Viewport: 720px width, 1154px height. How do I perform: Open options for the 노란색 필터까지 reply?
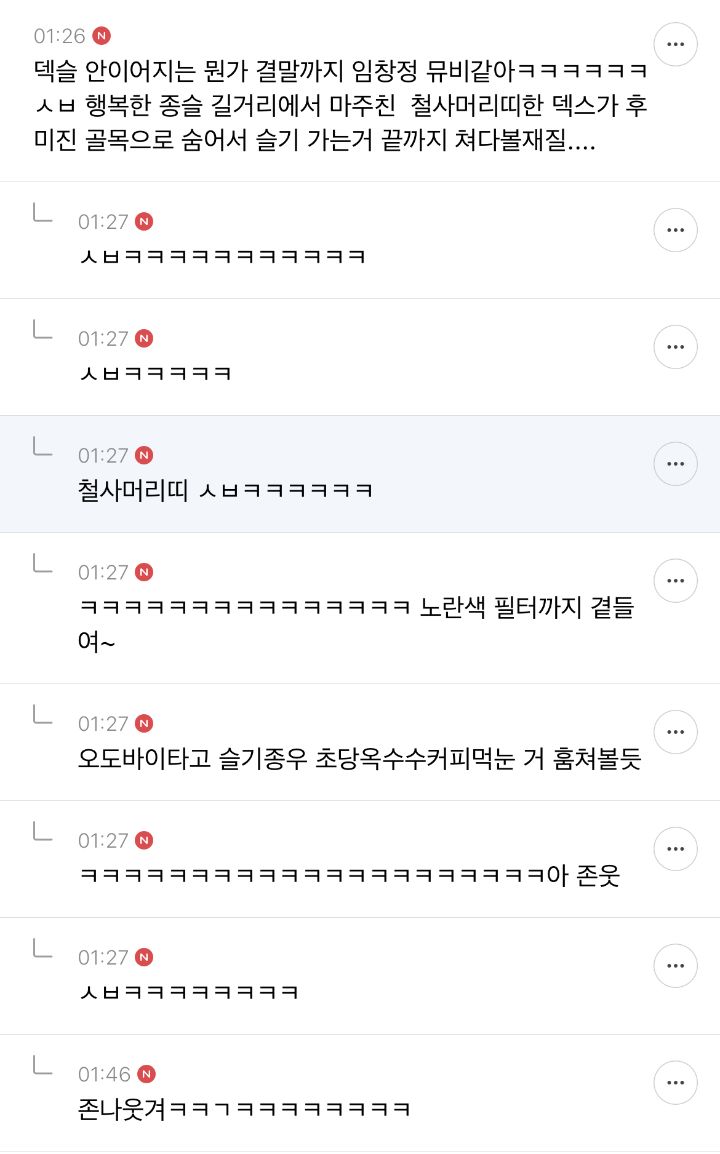(675, 581)
